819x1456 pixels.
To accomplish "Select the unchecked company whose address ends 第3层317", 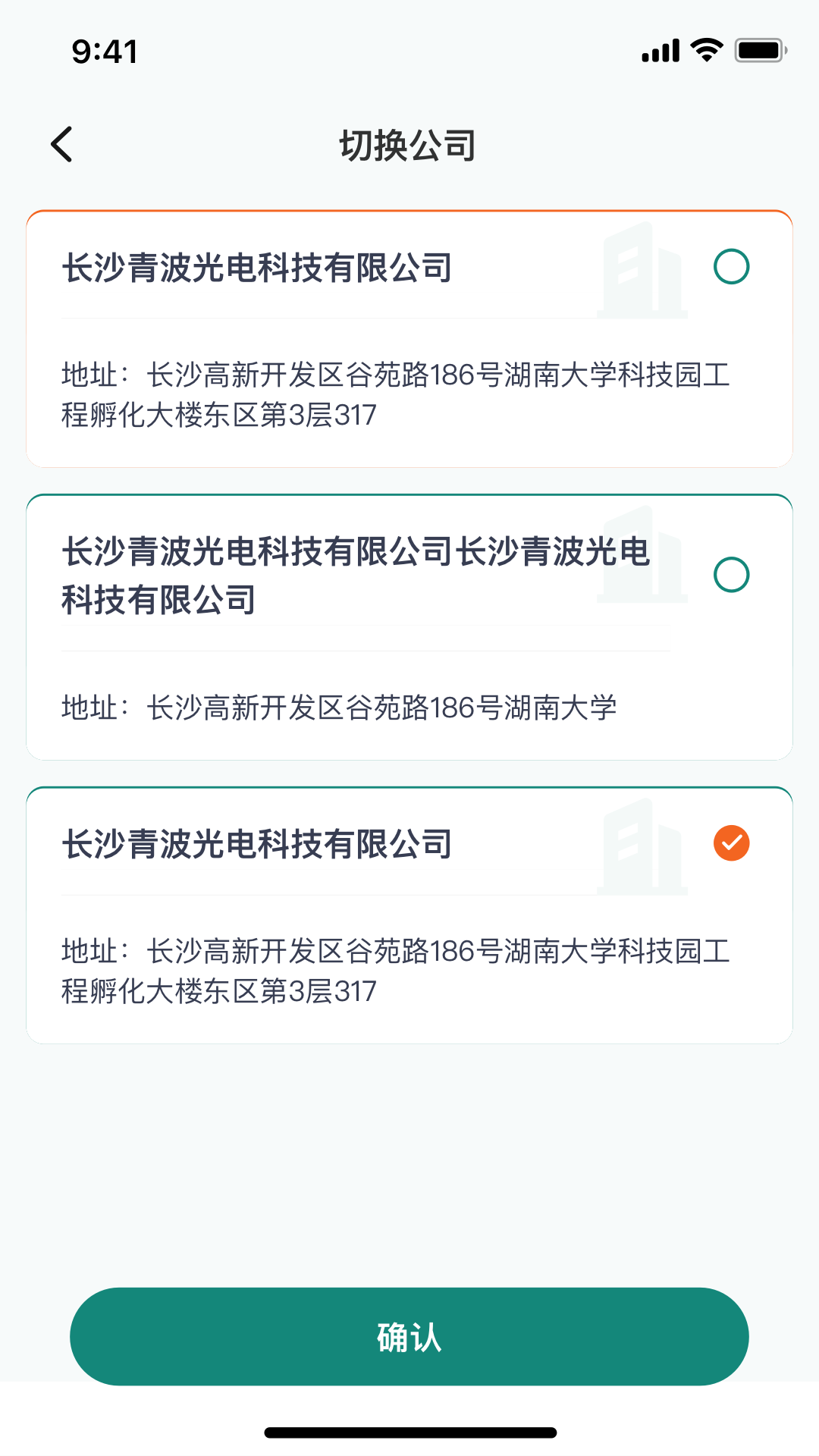I will pyautogui.click(x=731, y=267).
